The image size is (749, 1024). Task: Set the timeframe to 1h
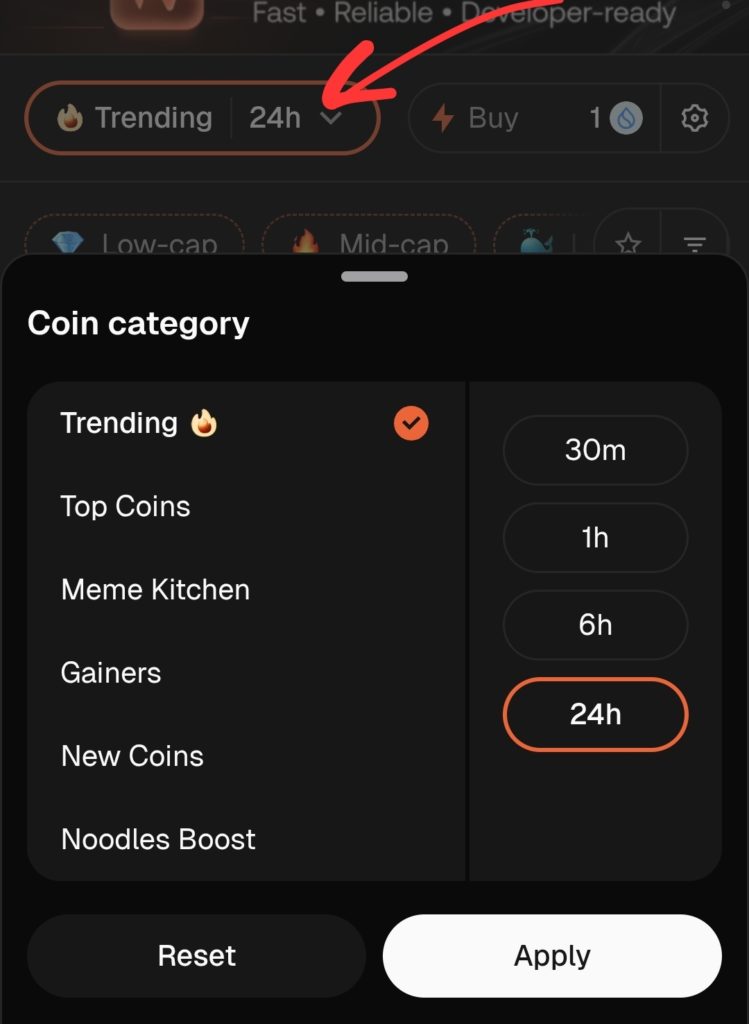pyautogui.click(x=595, y=538)
